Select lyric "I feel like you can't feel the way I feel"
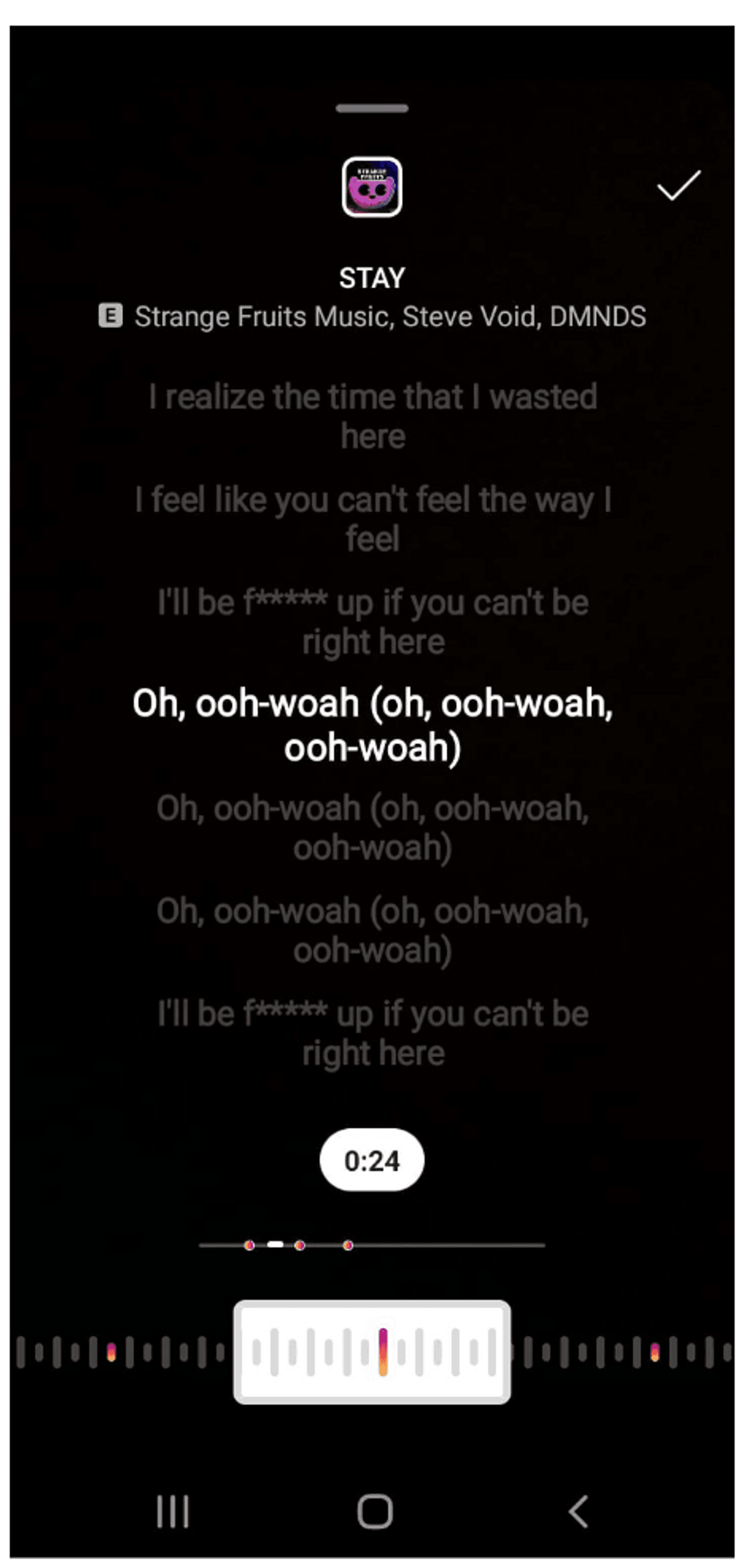 tap(373, 519)
